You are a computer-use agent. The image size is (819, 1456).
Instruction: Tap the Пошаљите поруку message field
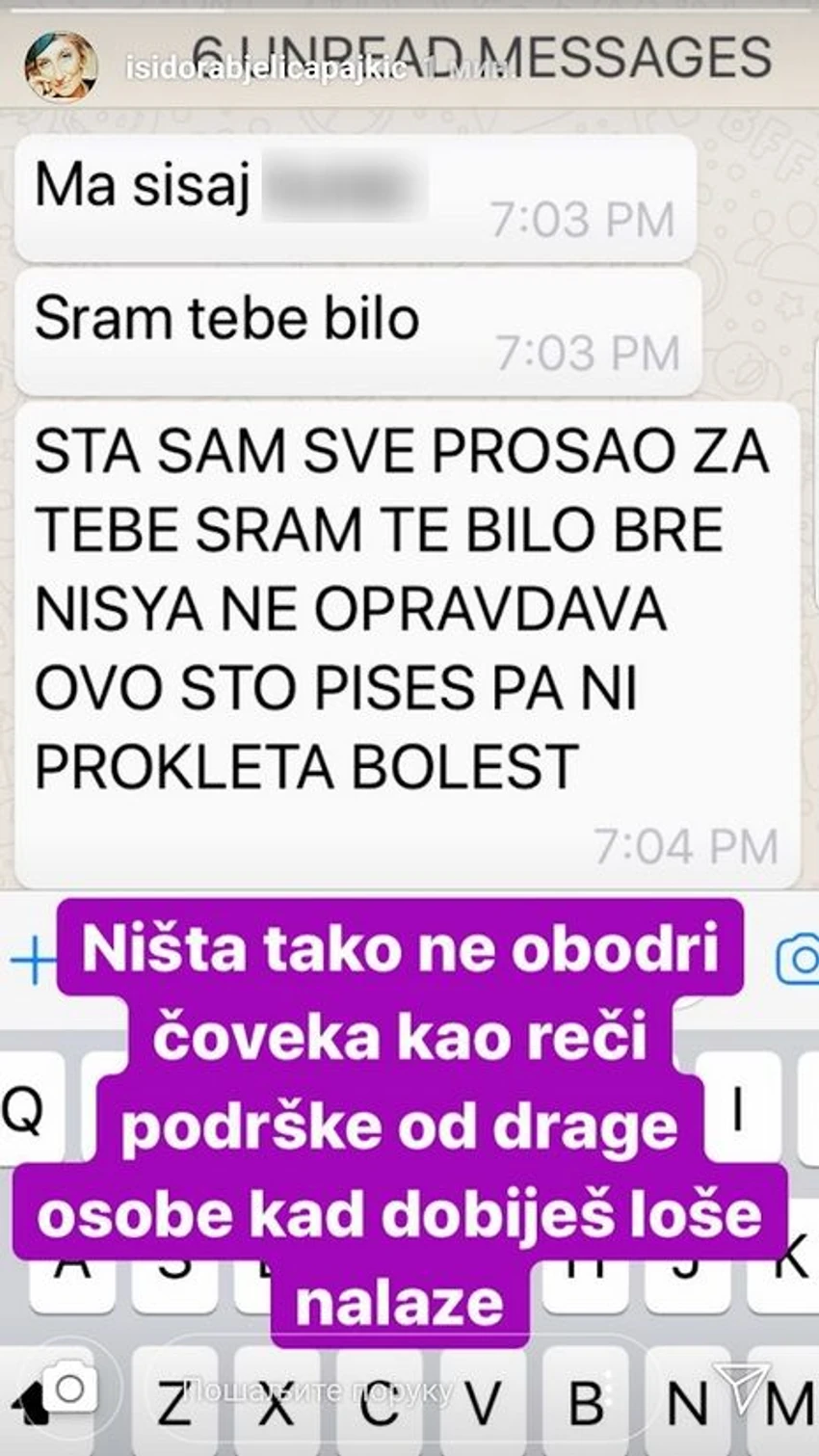point(318,1390)
